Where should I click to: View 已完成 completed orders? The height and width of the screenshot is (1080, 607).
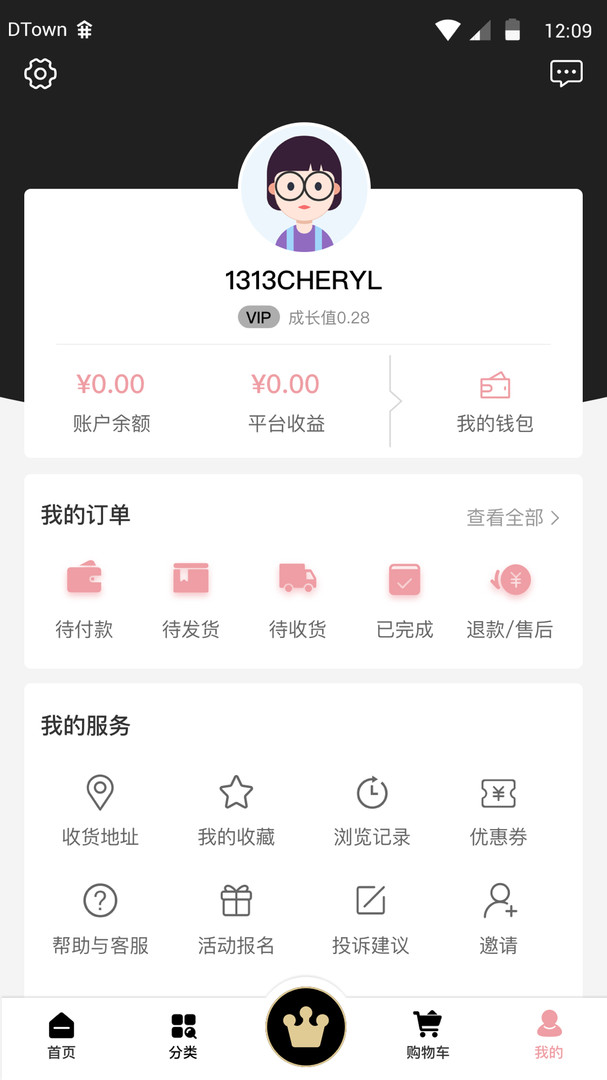(x=404, y=600)
